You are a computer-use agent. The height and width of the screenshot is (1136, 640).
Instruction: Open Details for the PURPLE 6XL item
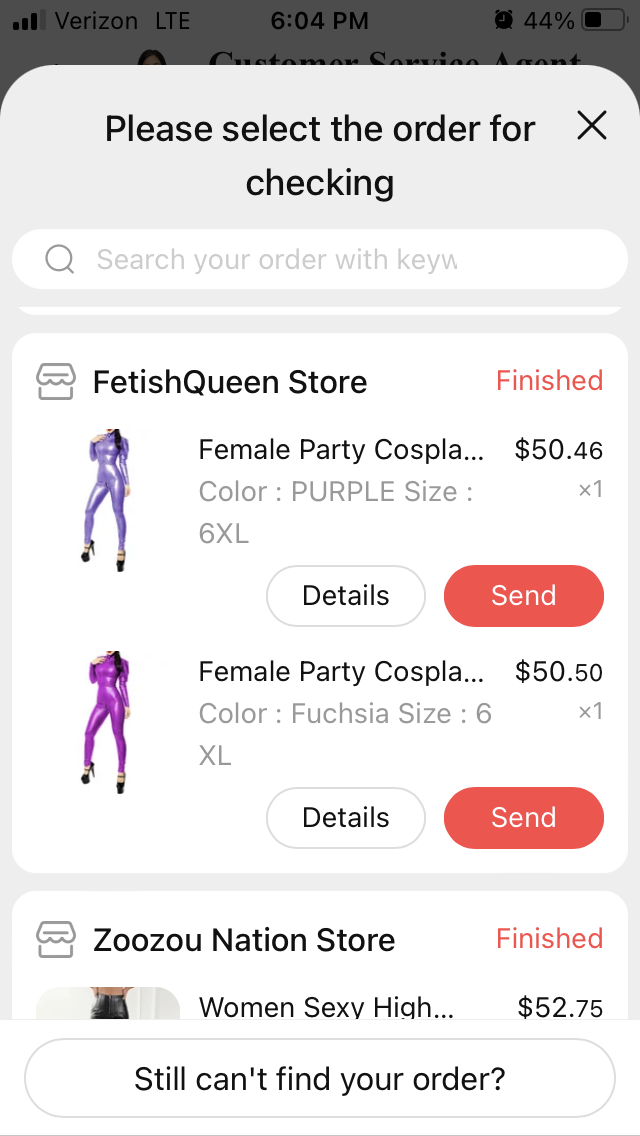click(x=346, y=596)
